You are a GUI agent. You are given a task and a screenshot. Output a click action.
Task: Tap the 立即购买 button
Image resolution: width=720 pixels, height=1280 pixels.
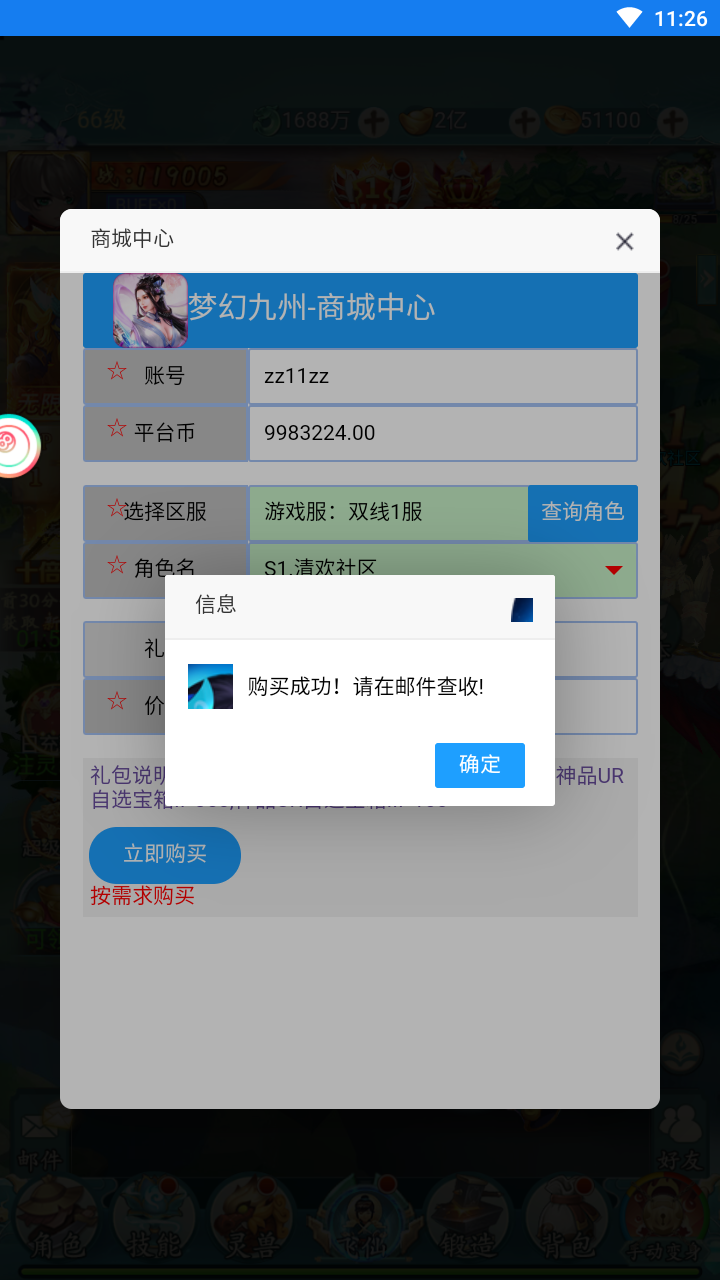coord(165,855)
